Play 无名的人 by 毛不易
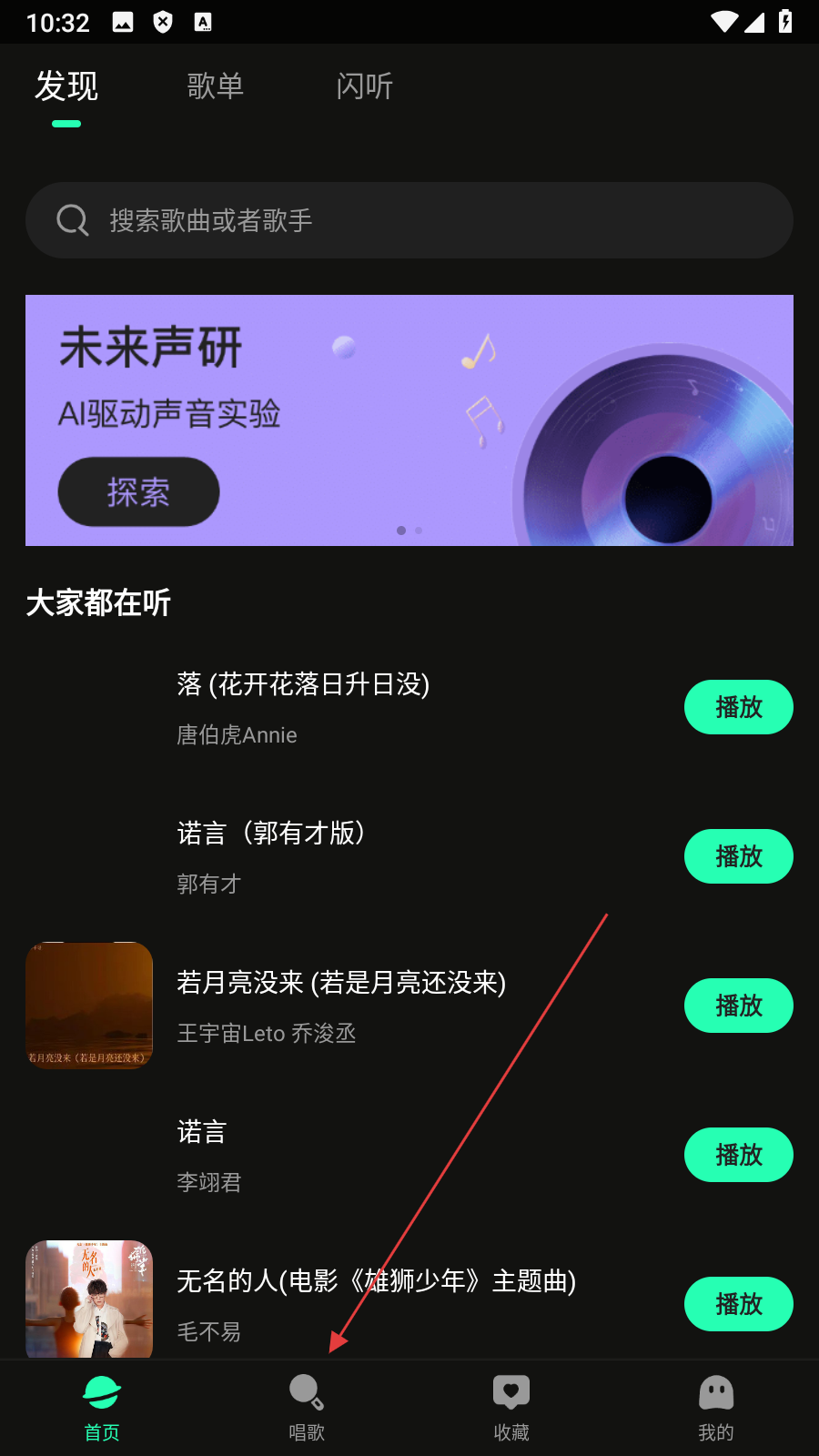This screenshot has height=1456, width=819. coord(738,1304)
